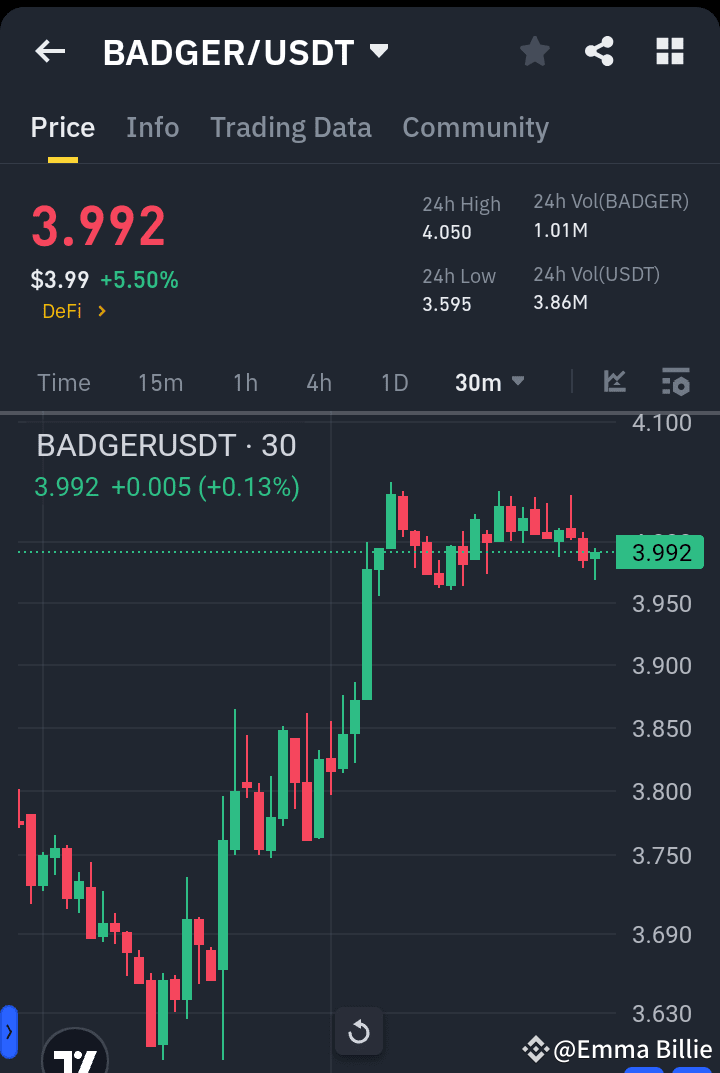Click the green 3.992 price label on chart
Screen dimensions: 720x1073
pyautogui.click(x=659, y=552)
